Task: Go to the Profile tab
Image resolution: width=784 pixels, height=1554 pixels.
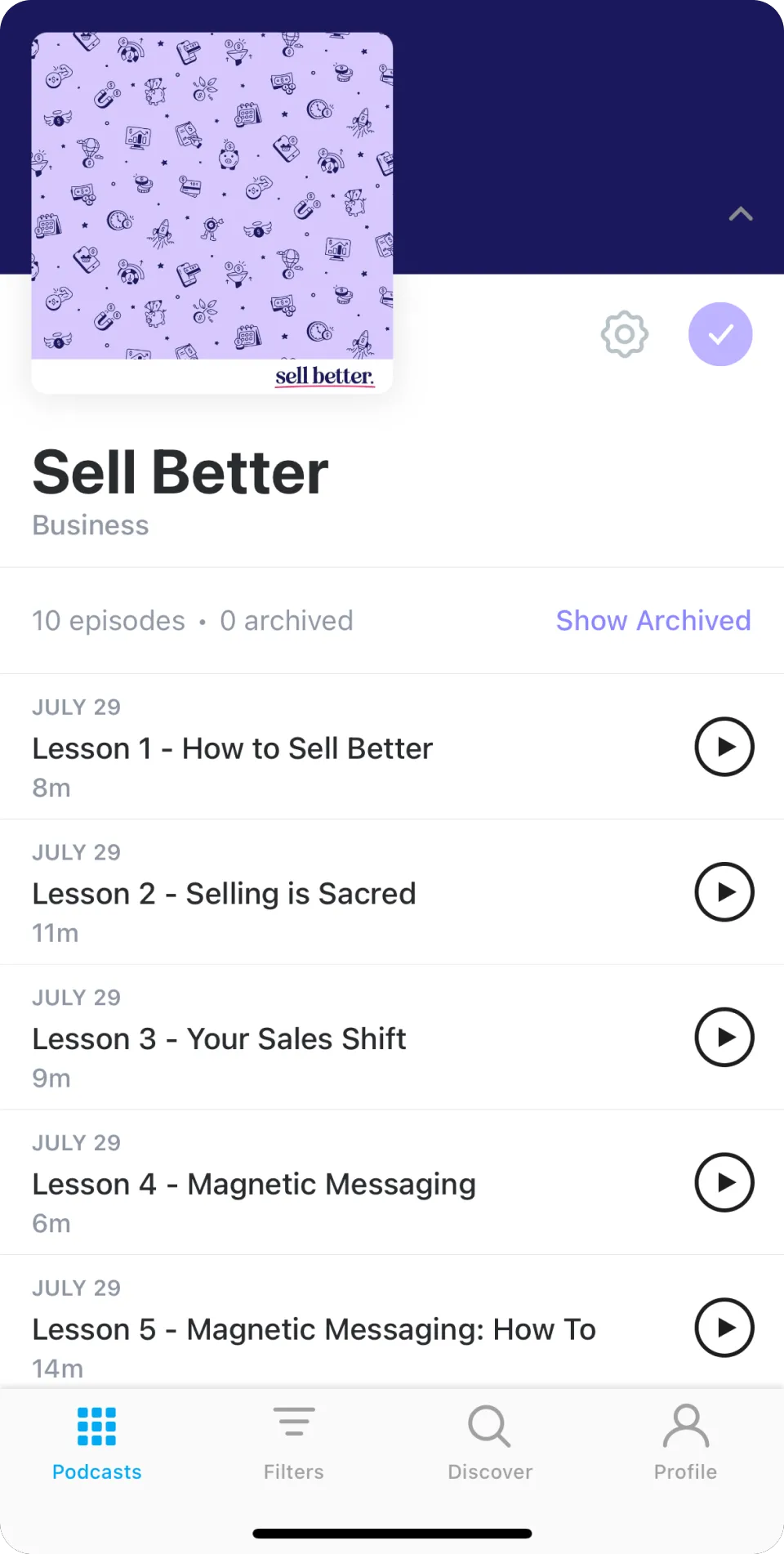Action: 686,1444
